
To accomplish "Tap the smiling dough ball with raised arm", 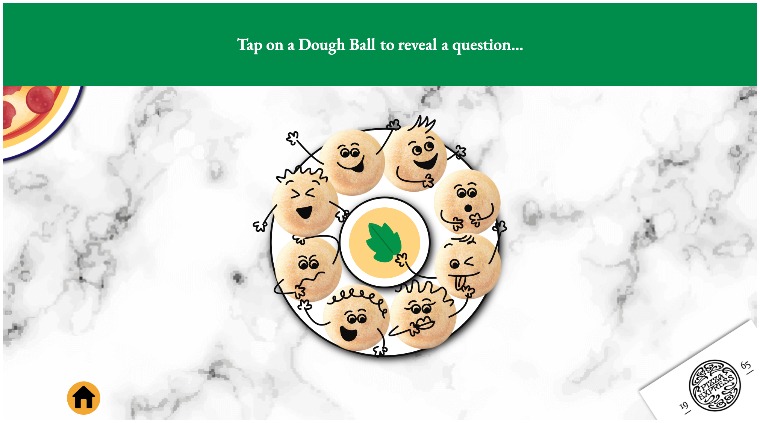I will pyautogui.click(x=350, y=160).
